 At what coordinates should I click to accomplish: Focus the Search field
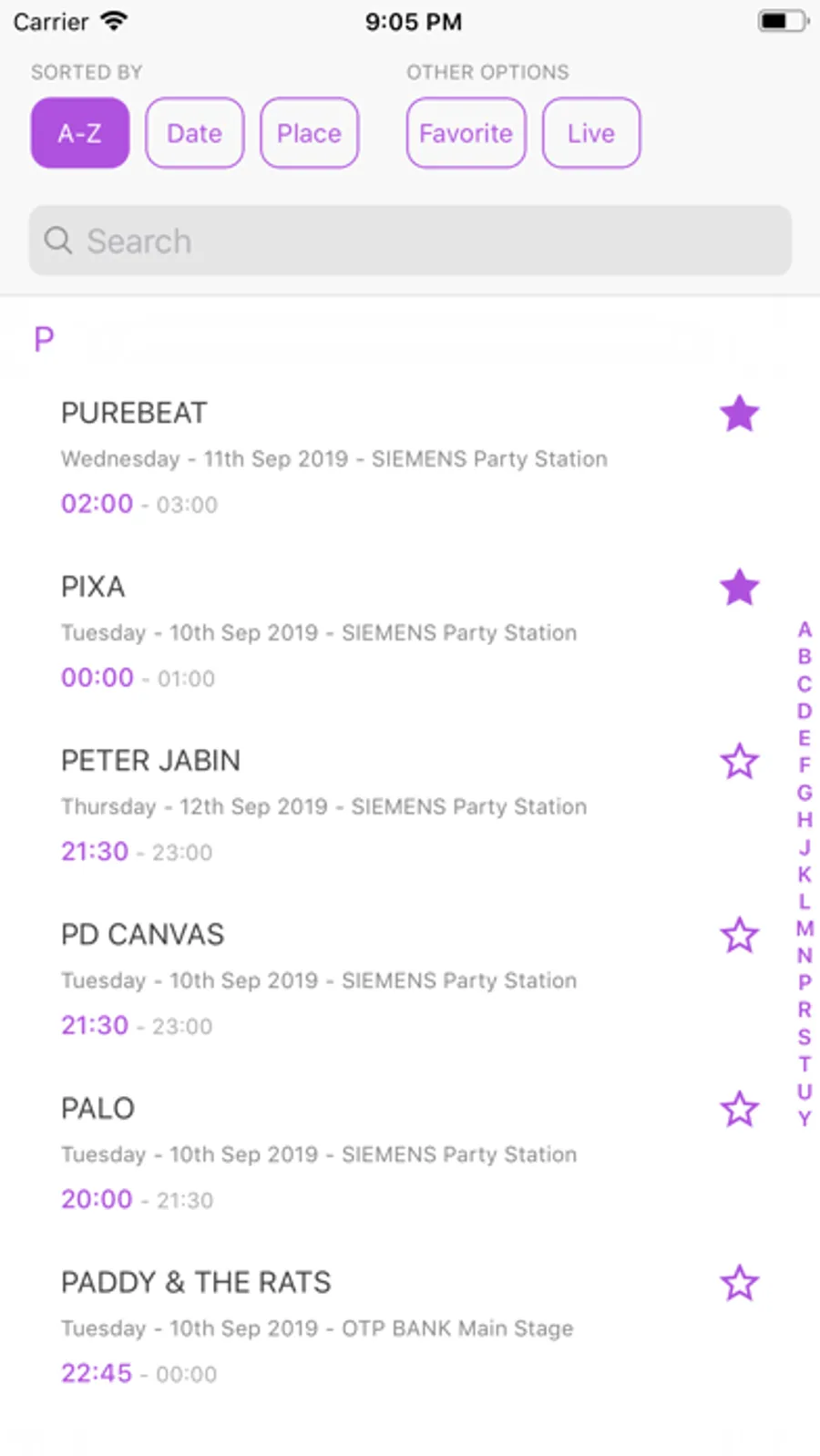coord(410,241)
